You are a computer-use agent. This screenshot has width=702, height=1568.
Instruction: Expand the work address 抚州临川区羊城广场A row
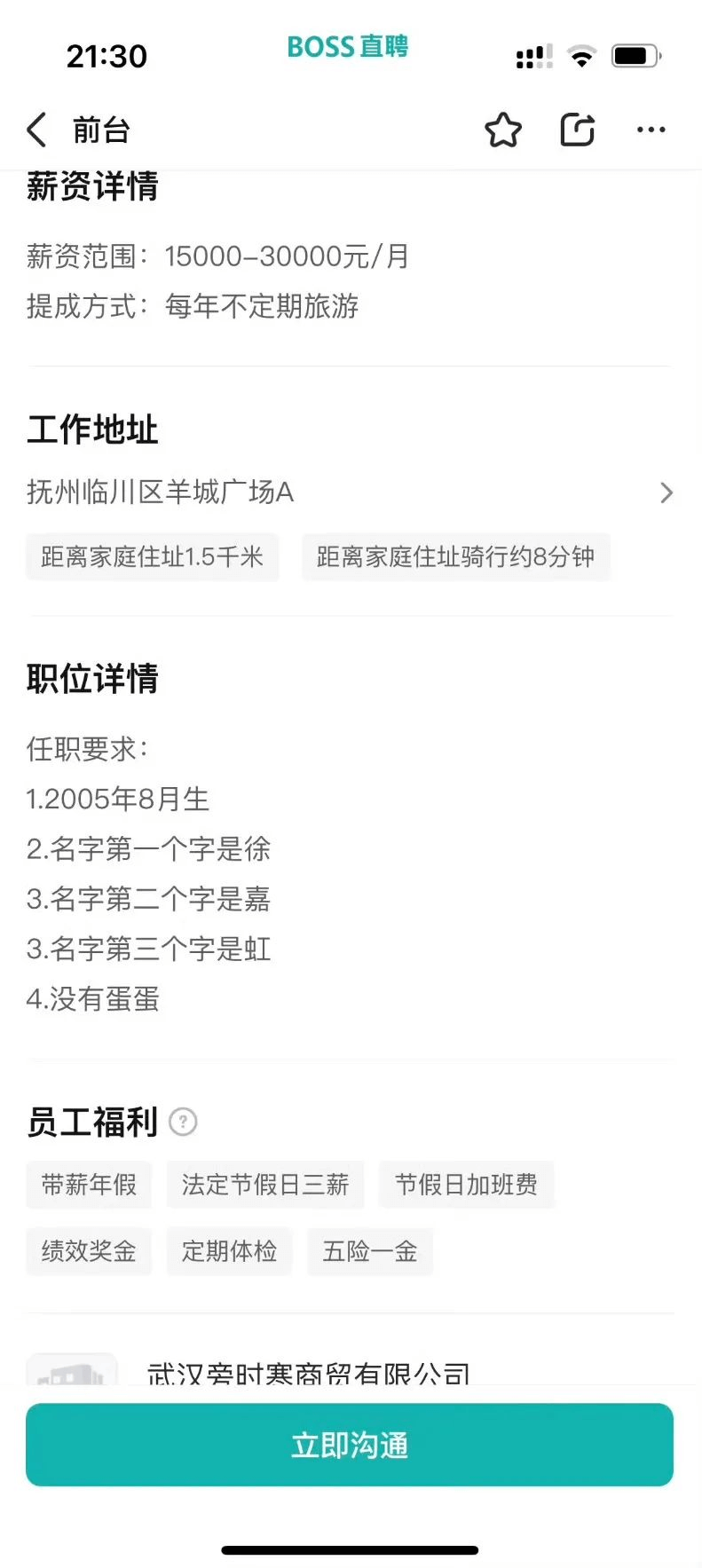pyautogui.click(x=161, y=492)
